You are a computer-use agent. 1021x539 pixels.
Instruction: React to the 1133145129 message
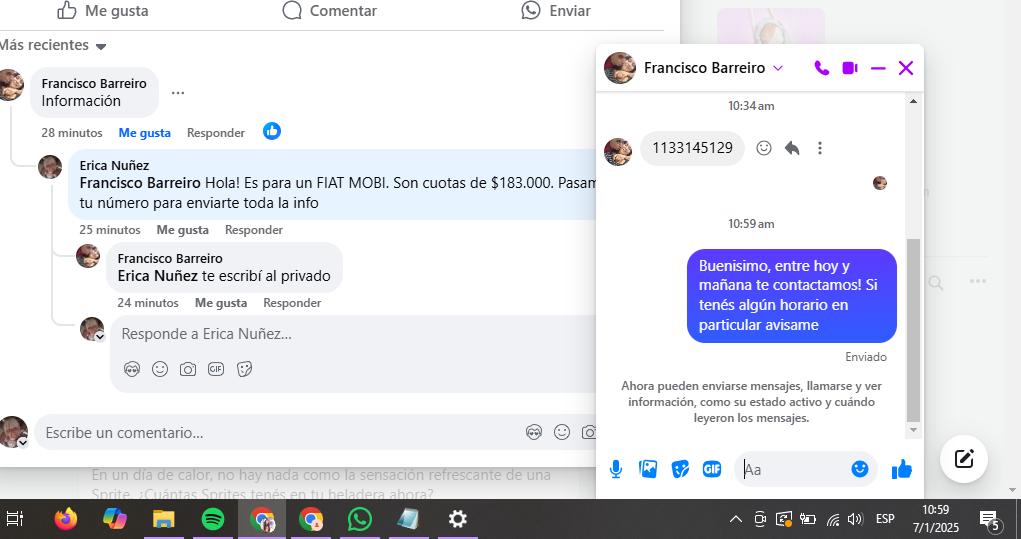coord(764,148)
